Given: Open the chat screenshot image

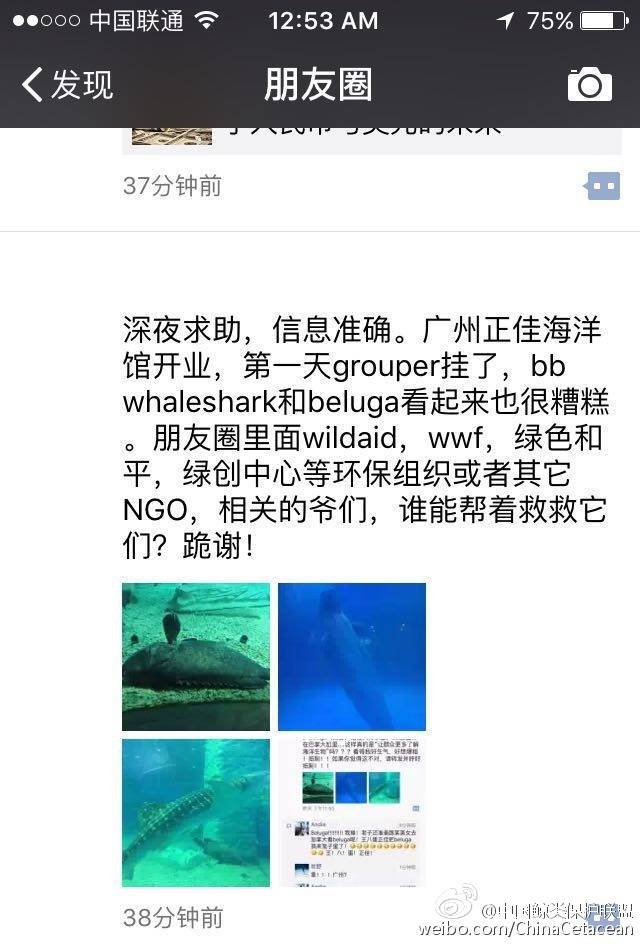Looking at the screenshot, I should [352, 812].
